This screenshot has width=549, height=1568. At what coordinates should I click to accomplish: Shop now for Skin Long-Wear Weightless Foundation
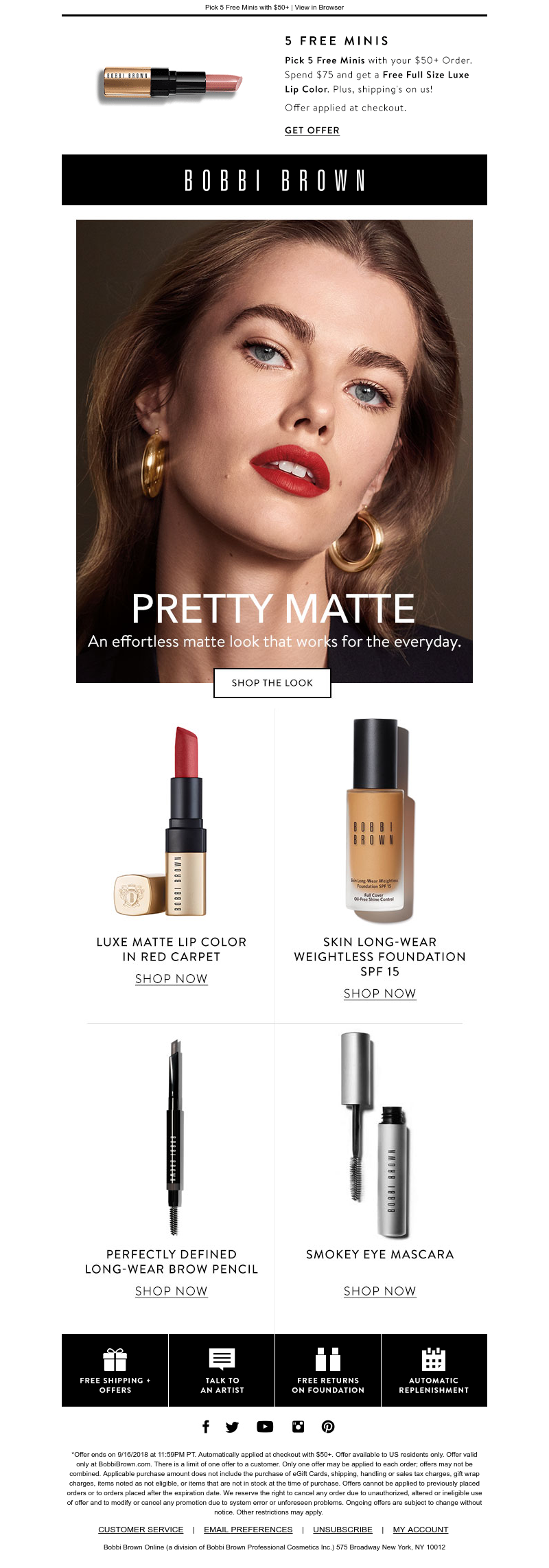tap(379, 993)
